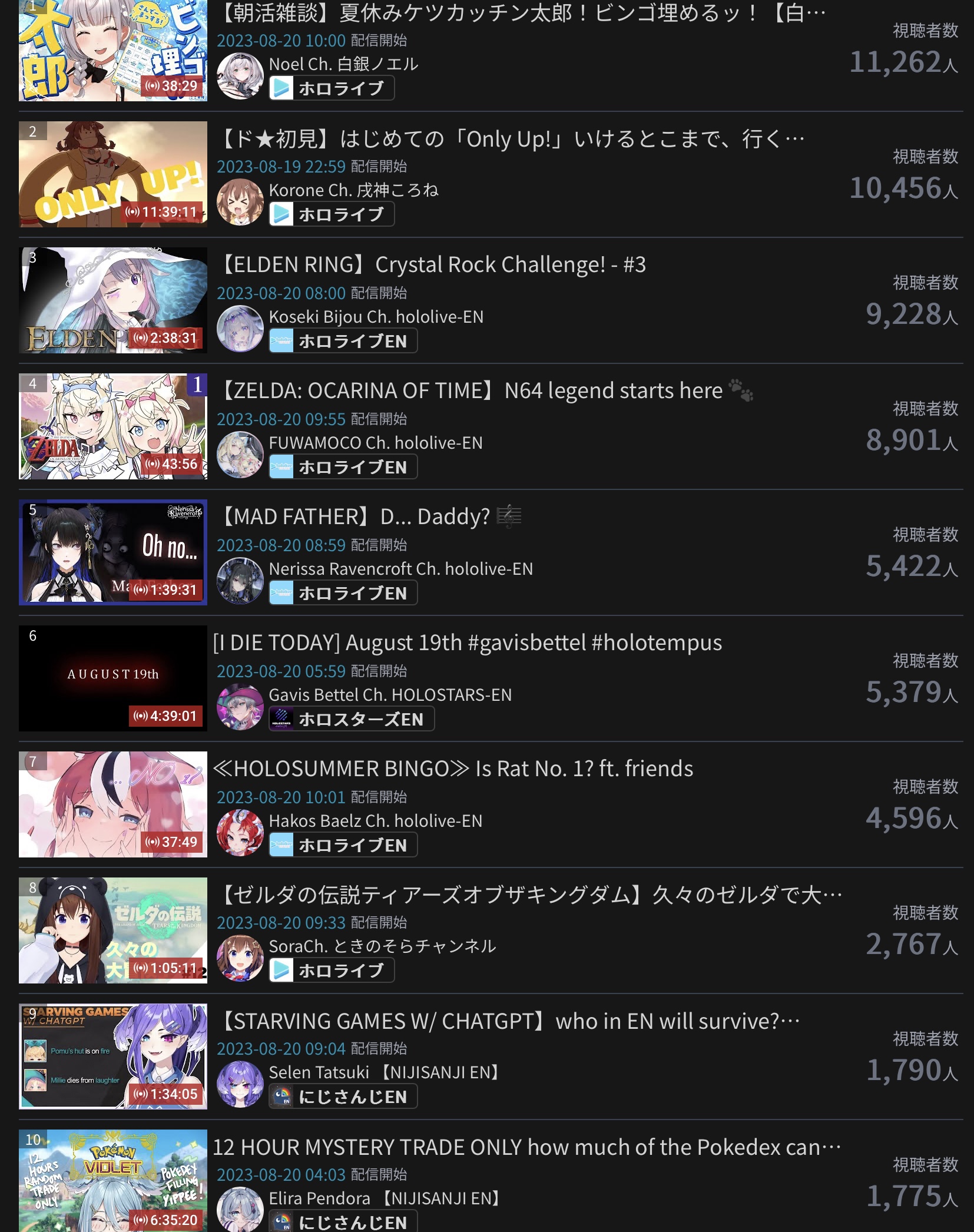Image resolution: width=974 pixels, height=1232 pixels.
Task: Select the ホロライブ tag under SoraCh.
Action: pyautogui.click(x=332, y=971)
